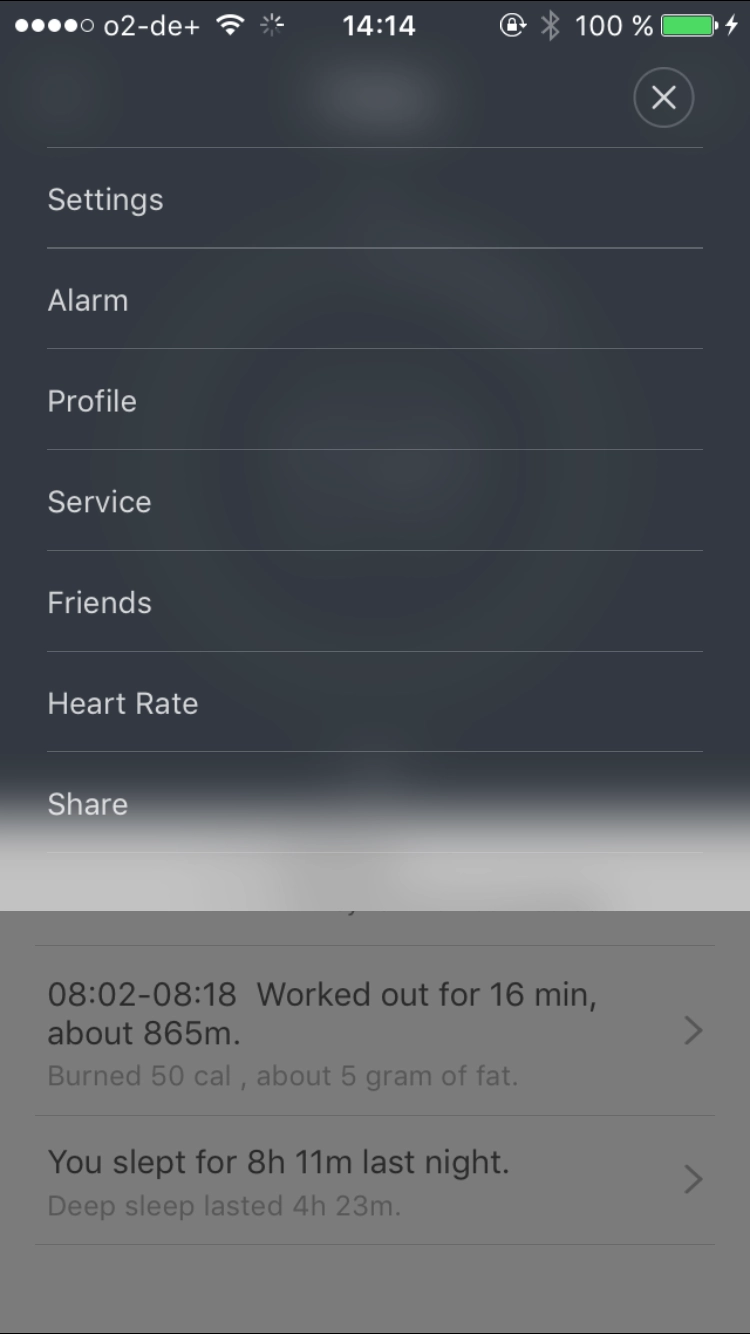
Task: Expand the workout details with its chevron
Action: click(693, 1031)
